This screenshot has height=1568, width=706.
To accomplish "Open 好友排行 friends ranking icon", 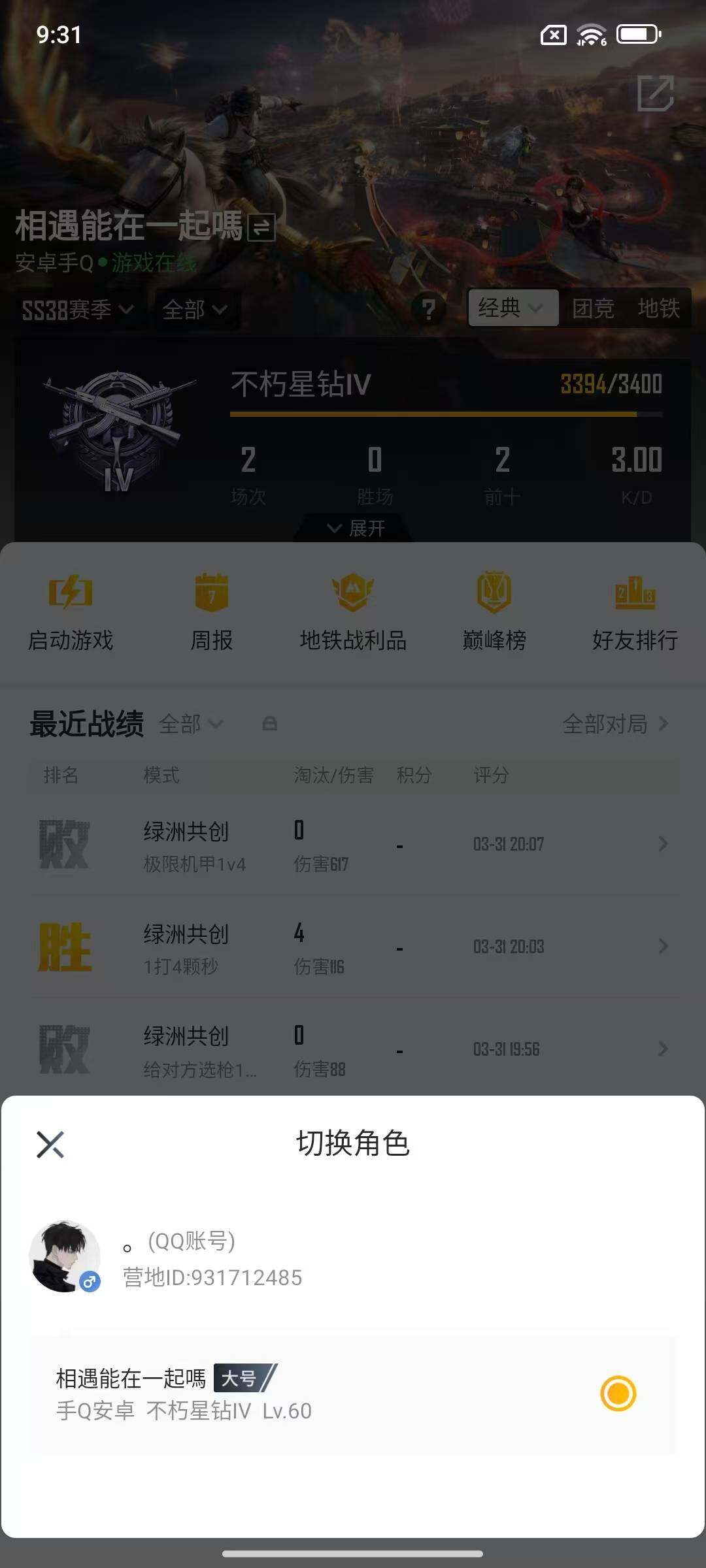I will [635, 611].
